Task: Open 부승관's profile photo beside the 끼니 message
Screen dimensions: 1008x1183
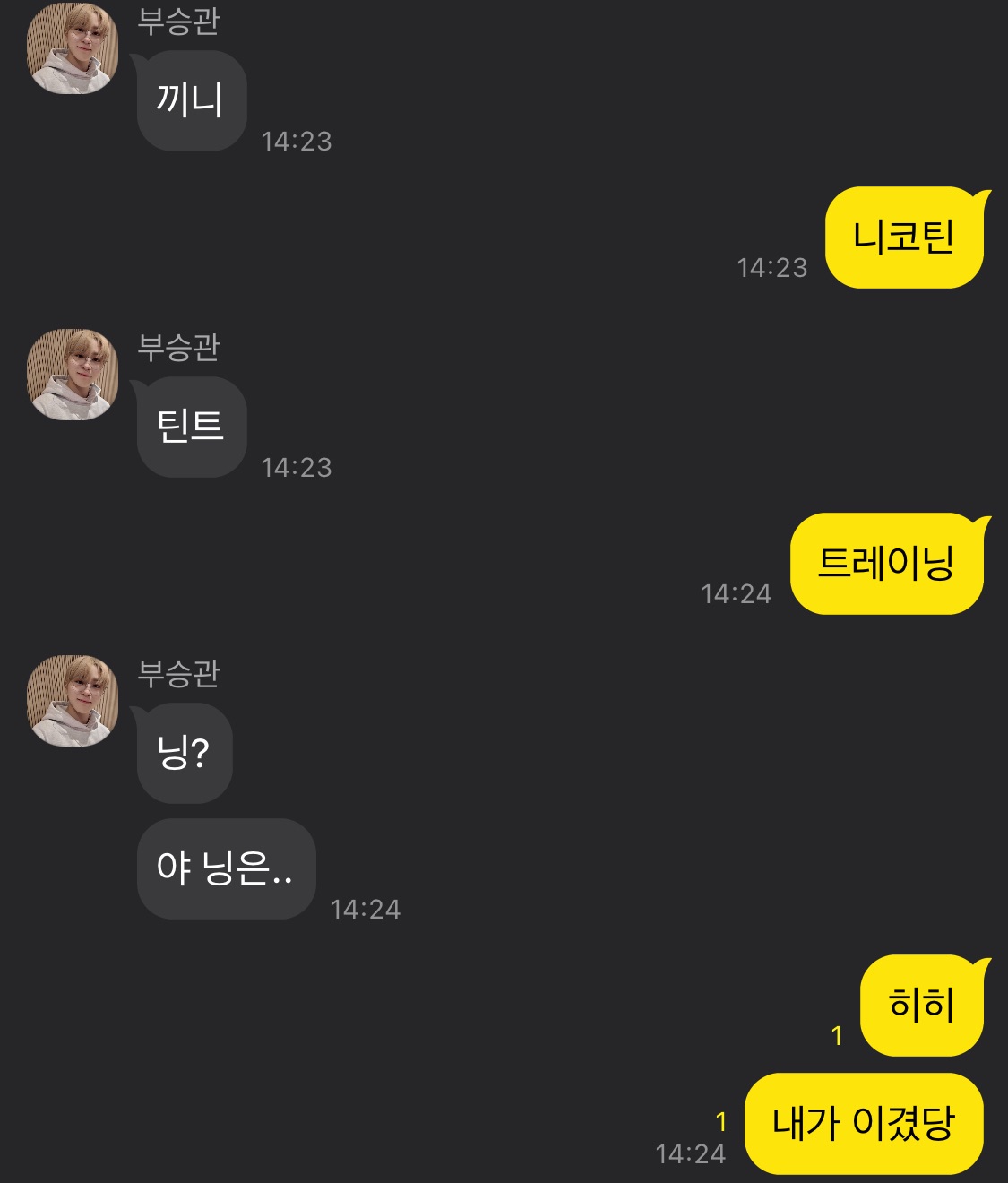Action: 73,49
